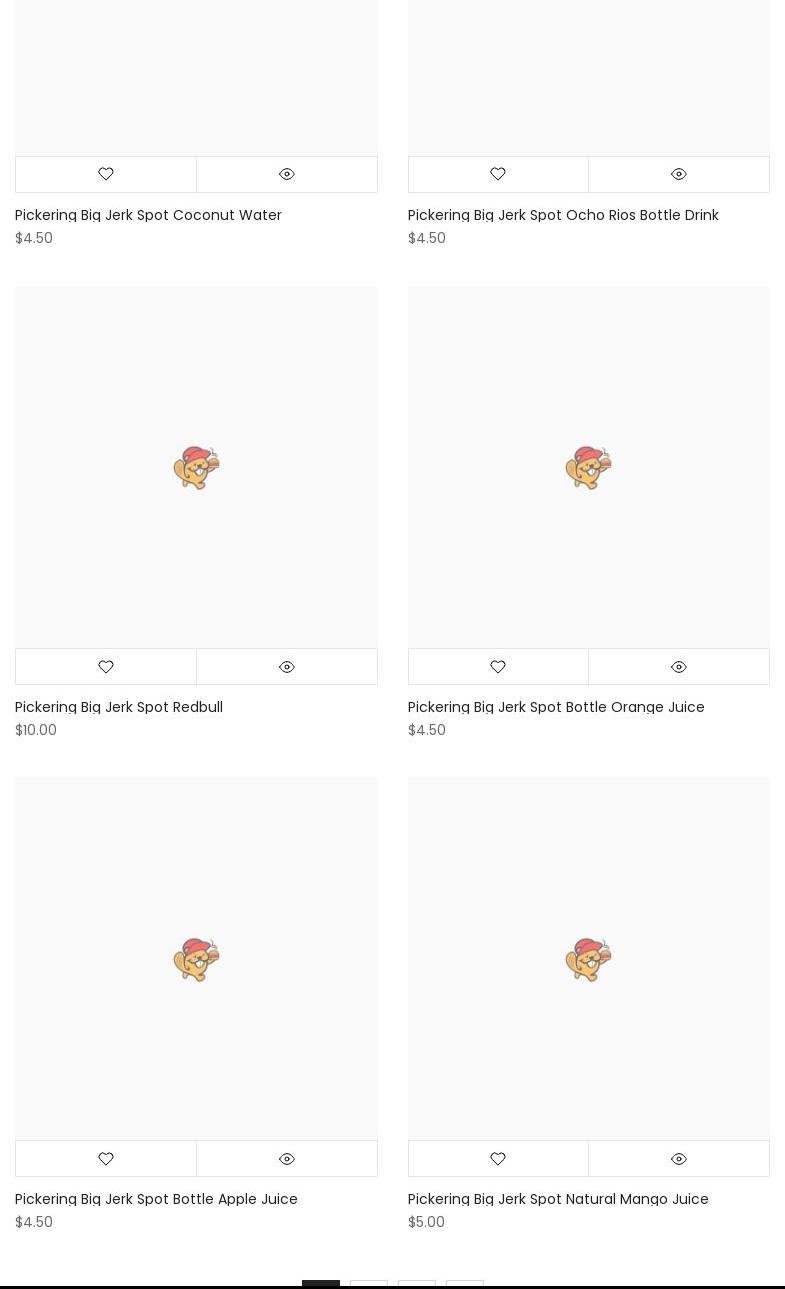The image size is (785, 1289).
Task: Open Pickering Big Jerk Spot Natural Mango Juice
Action: pos(558,1199)
